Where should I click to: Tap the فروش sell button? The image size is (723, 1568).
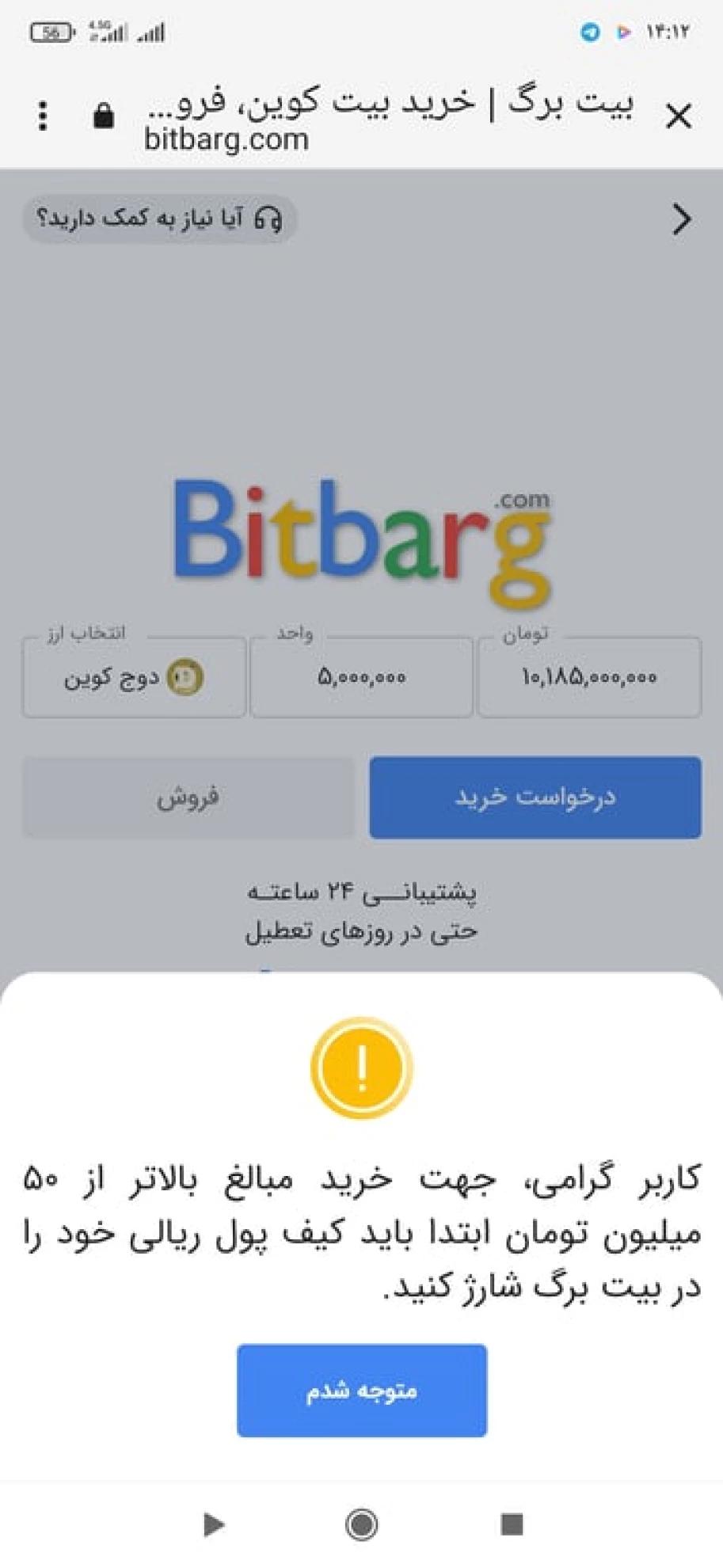(188, 797)
